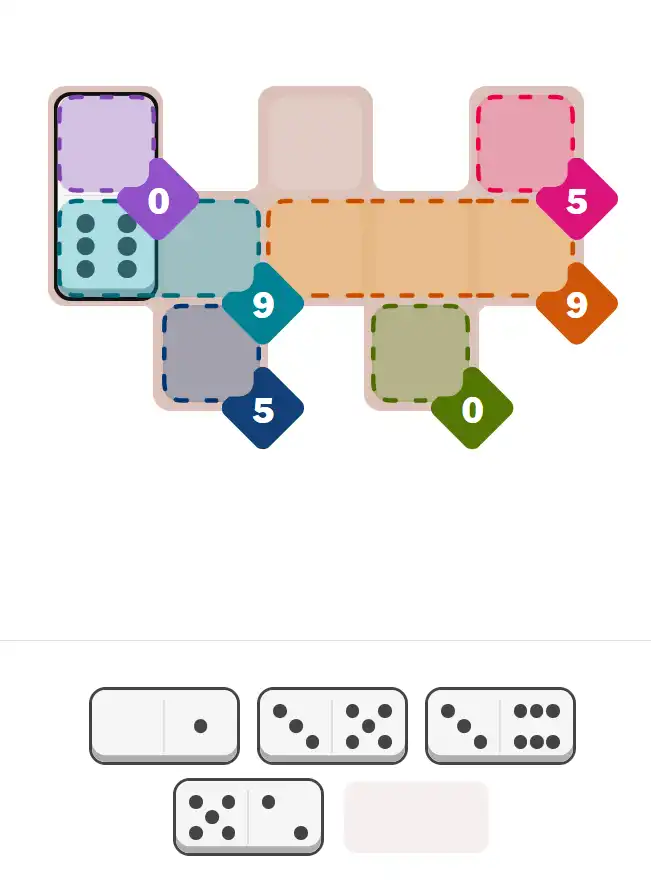Choose the five-two domino tile
The height and width of the screenshot is (896, 651).
coord(248,816)
